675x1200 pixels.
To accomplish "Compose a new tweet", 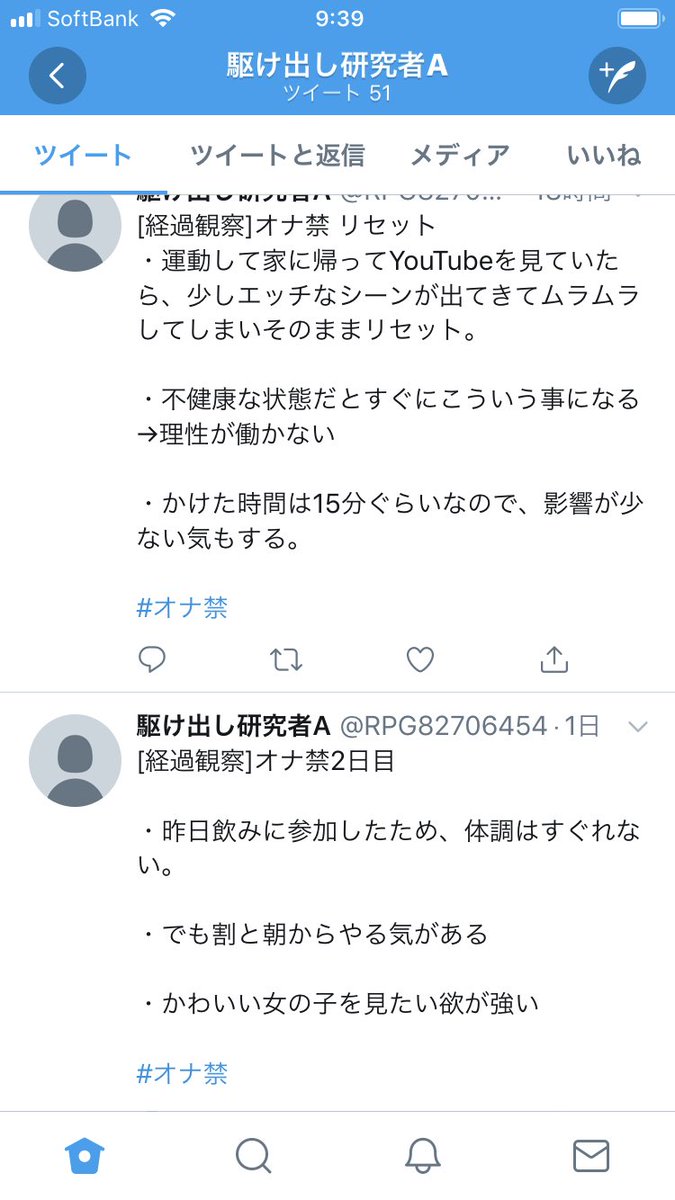I will (617, 76).
